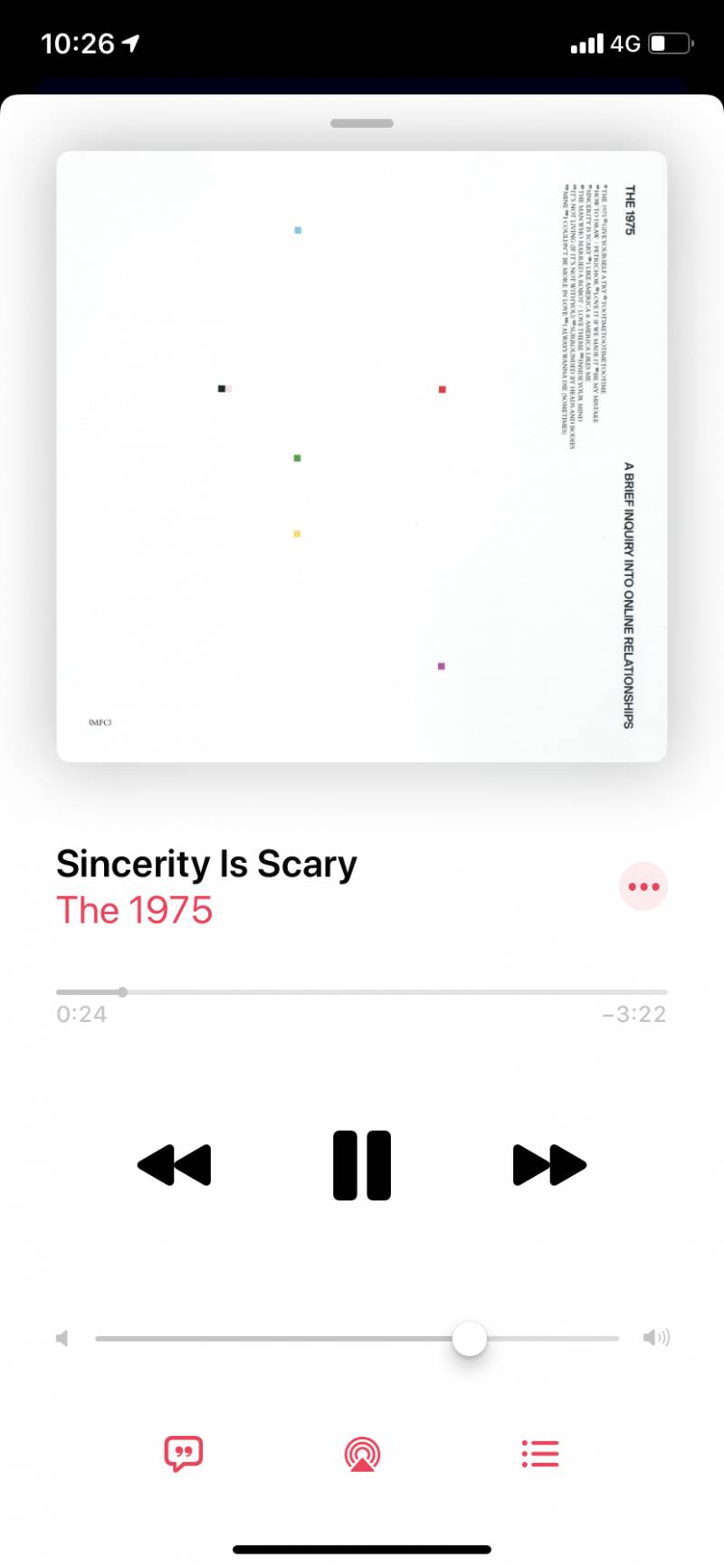The height and width of the screenshot is (1568, 724).
Task: Tap the album artwork
Action: coord(362,456)
